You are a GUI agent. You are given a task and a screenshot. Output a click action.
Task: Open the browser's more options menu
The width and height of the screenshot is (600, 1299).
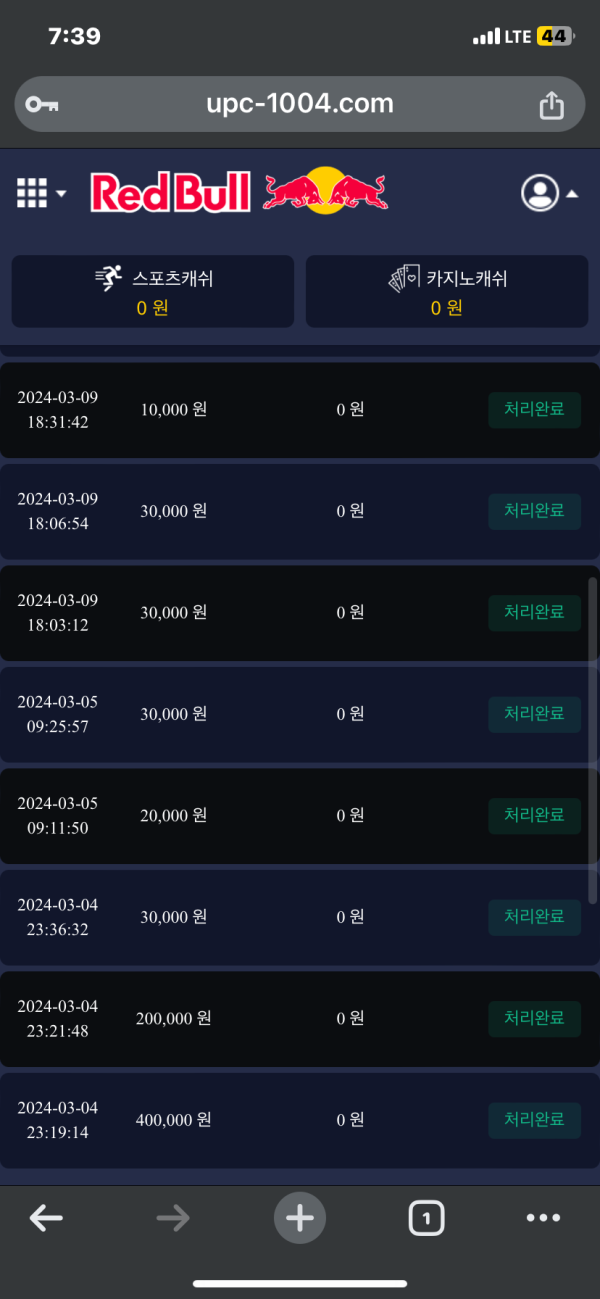pos(543,1217)
